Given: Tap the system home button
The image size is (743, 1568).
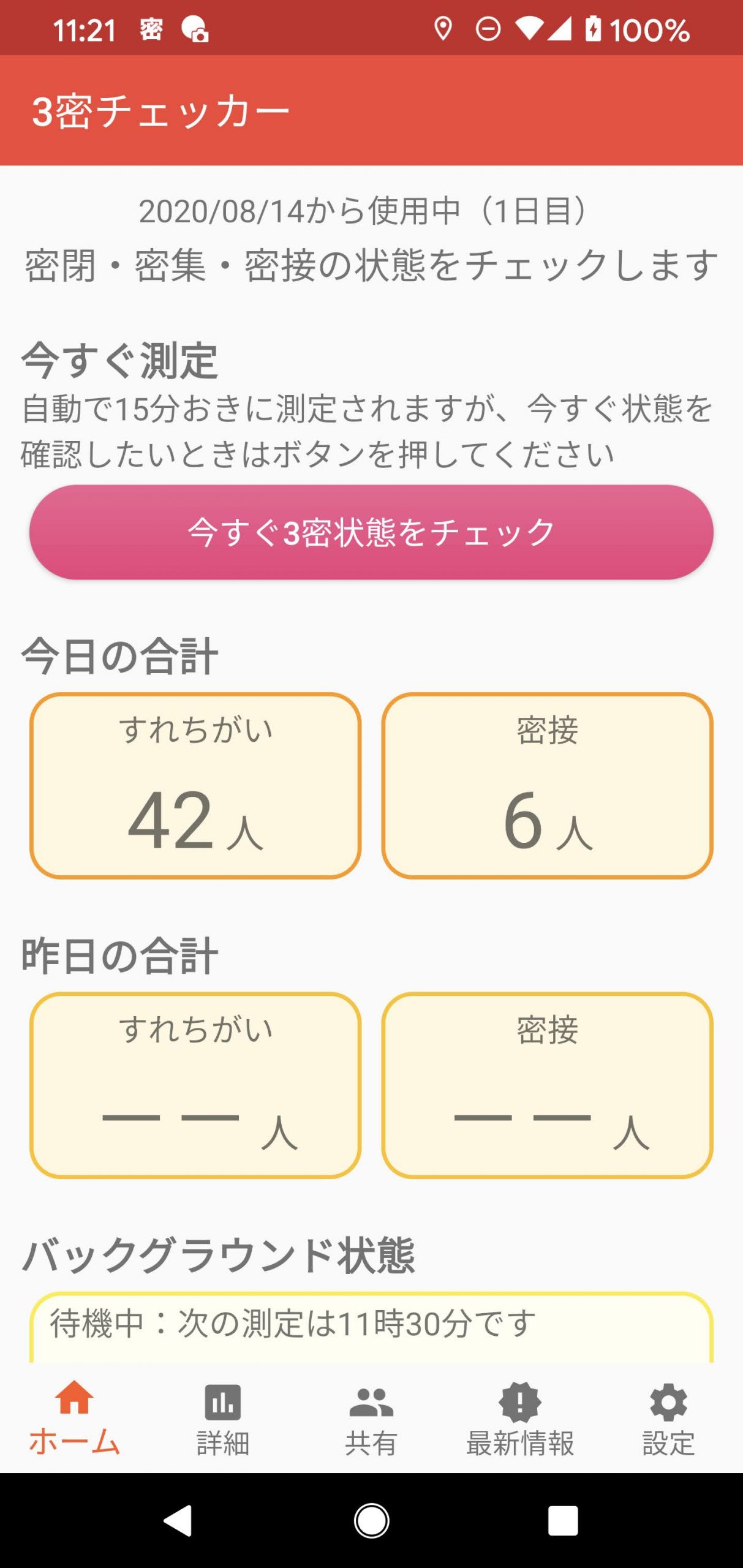Looking at the screenshot, I should pyautogui.click(x=371, y=1521).
